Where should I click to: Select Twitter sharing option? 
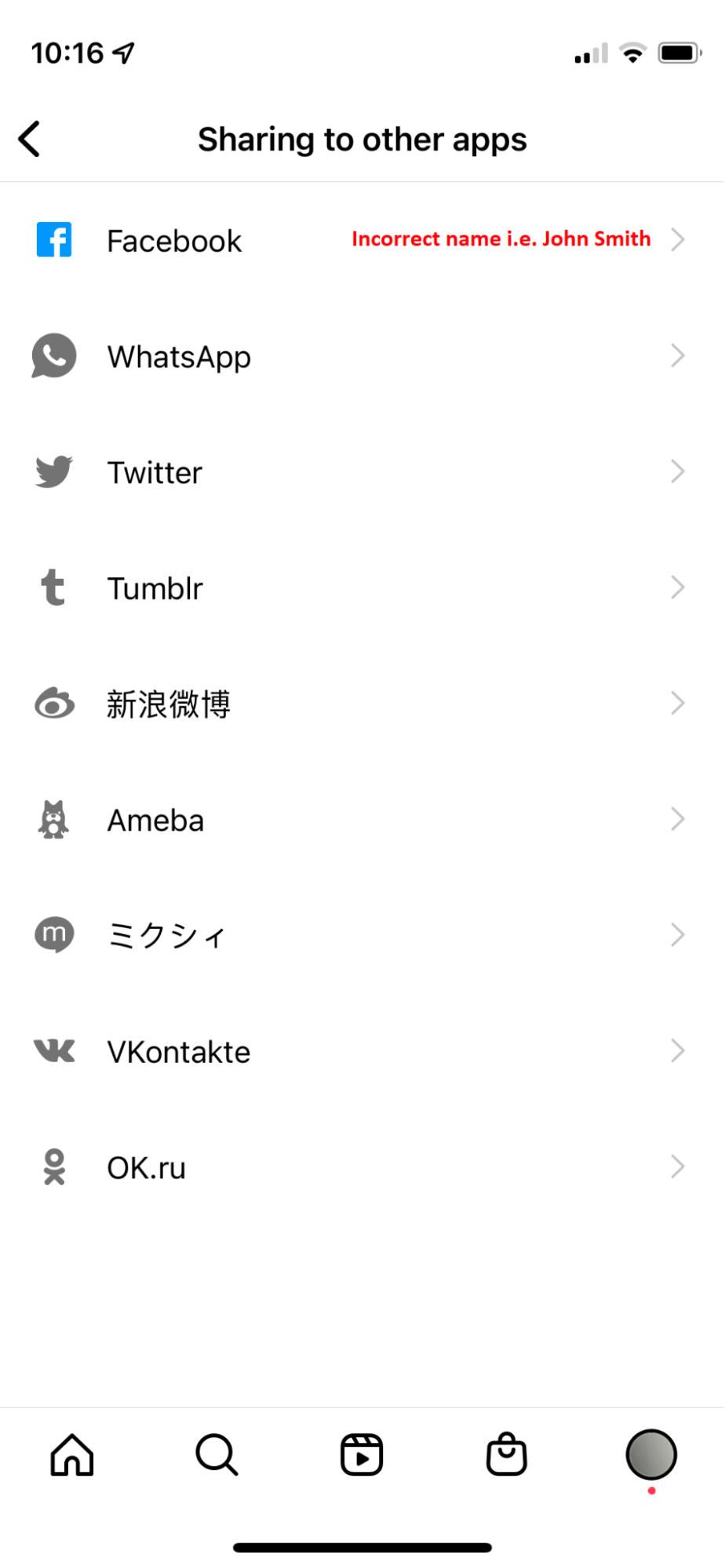pyautogui.click(x=361, y=472)
